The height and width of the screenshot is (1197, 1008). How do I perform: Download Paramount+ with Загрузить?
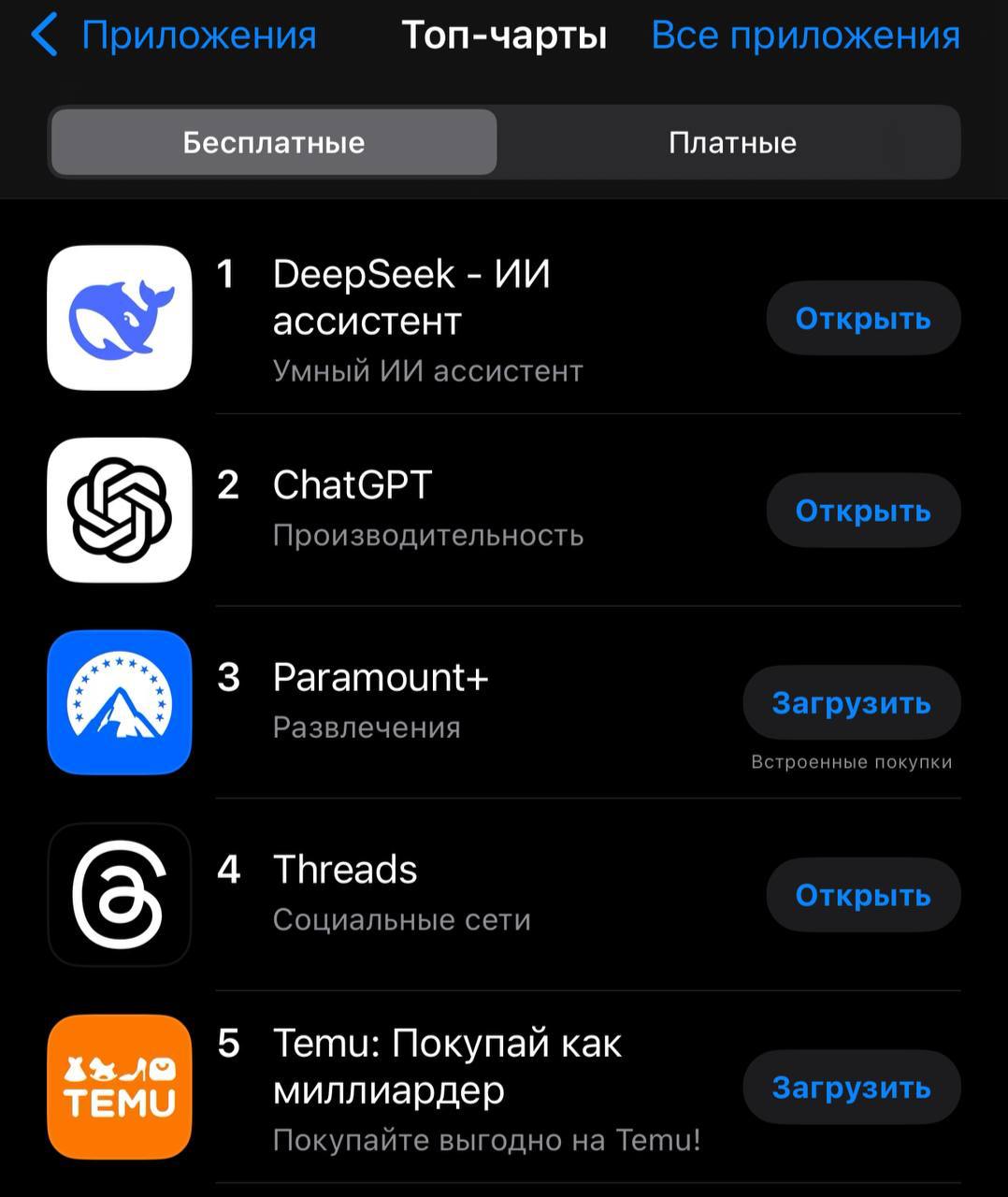(851, 703)
